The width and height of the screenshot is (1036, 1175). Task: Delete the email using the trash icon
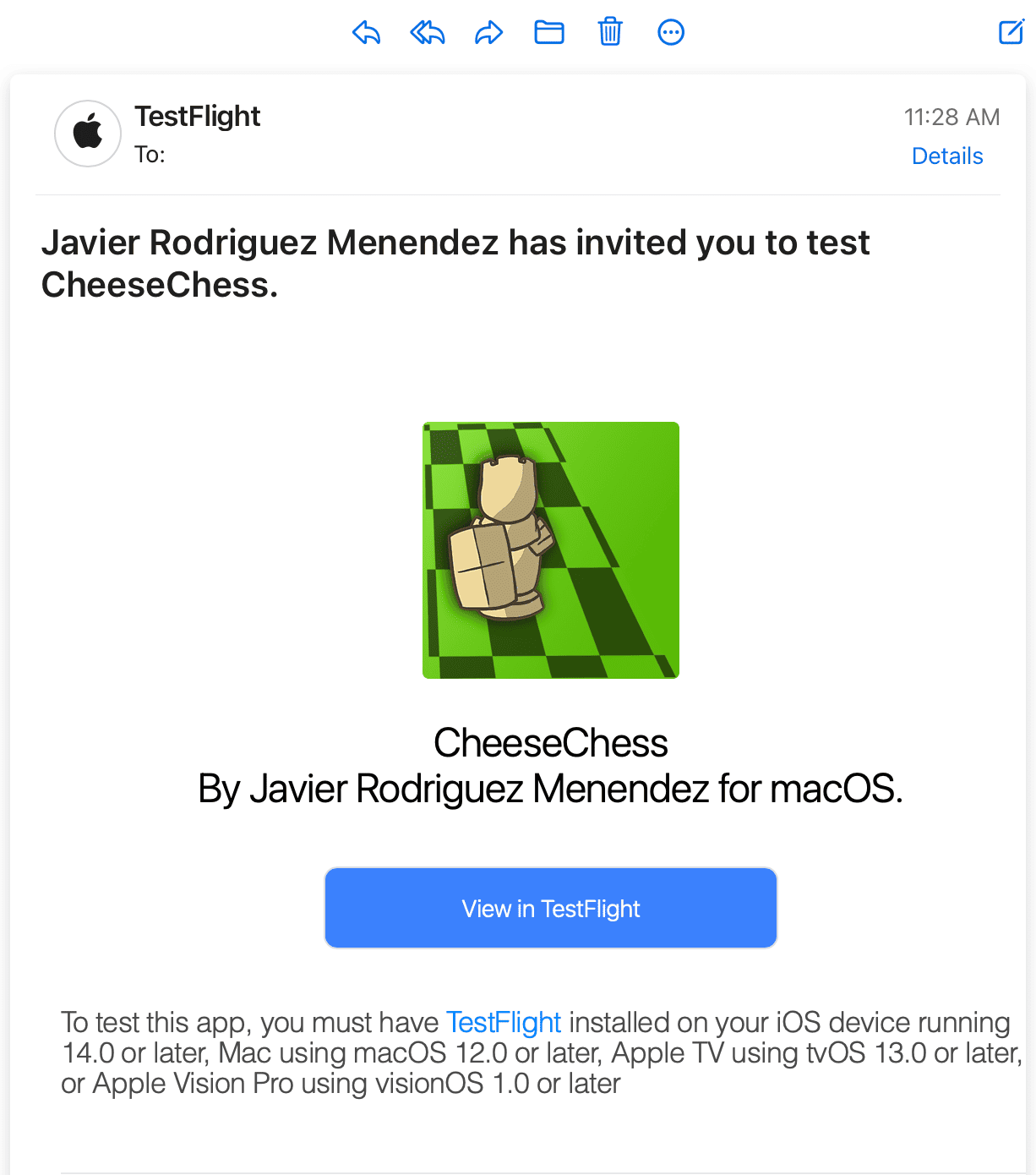tap(609, 32)
